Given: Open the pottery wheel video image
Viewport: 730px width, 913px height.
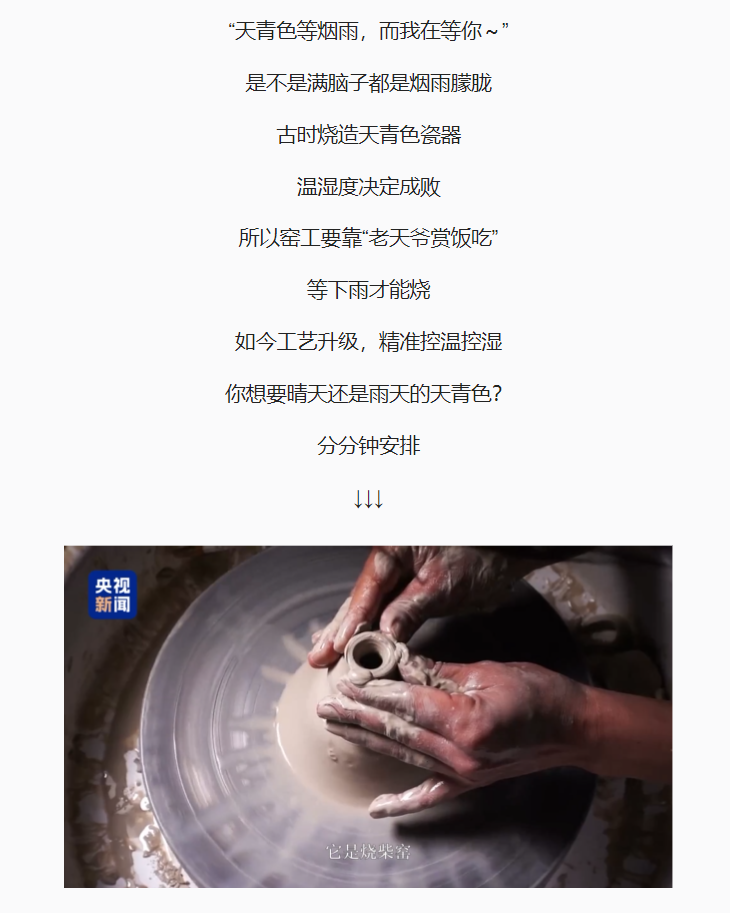Looking at the screenshot, I should (368, 716).
